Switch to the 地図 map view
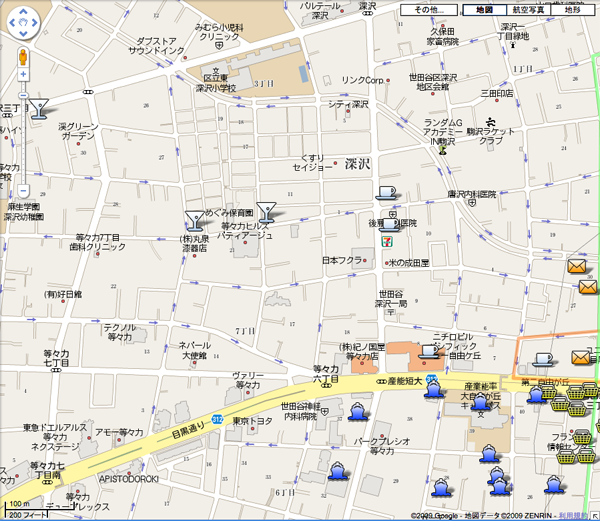This screenshot has height=521, width=600. [484, 10]
